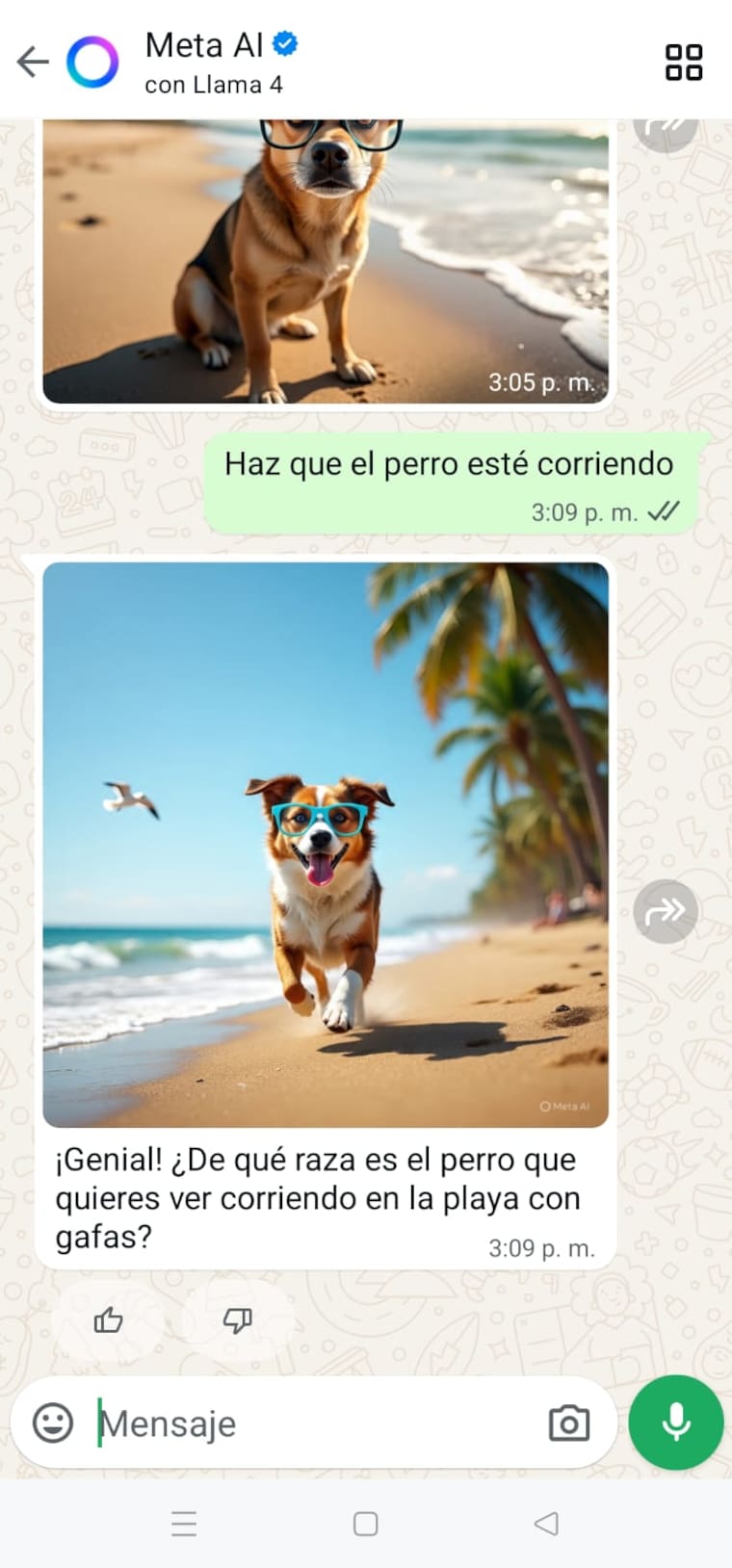Open the emoji picker
The width and height of the screenshot is (732, 1568).
(53, 1423)
